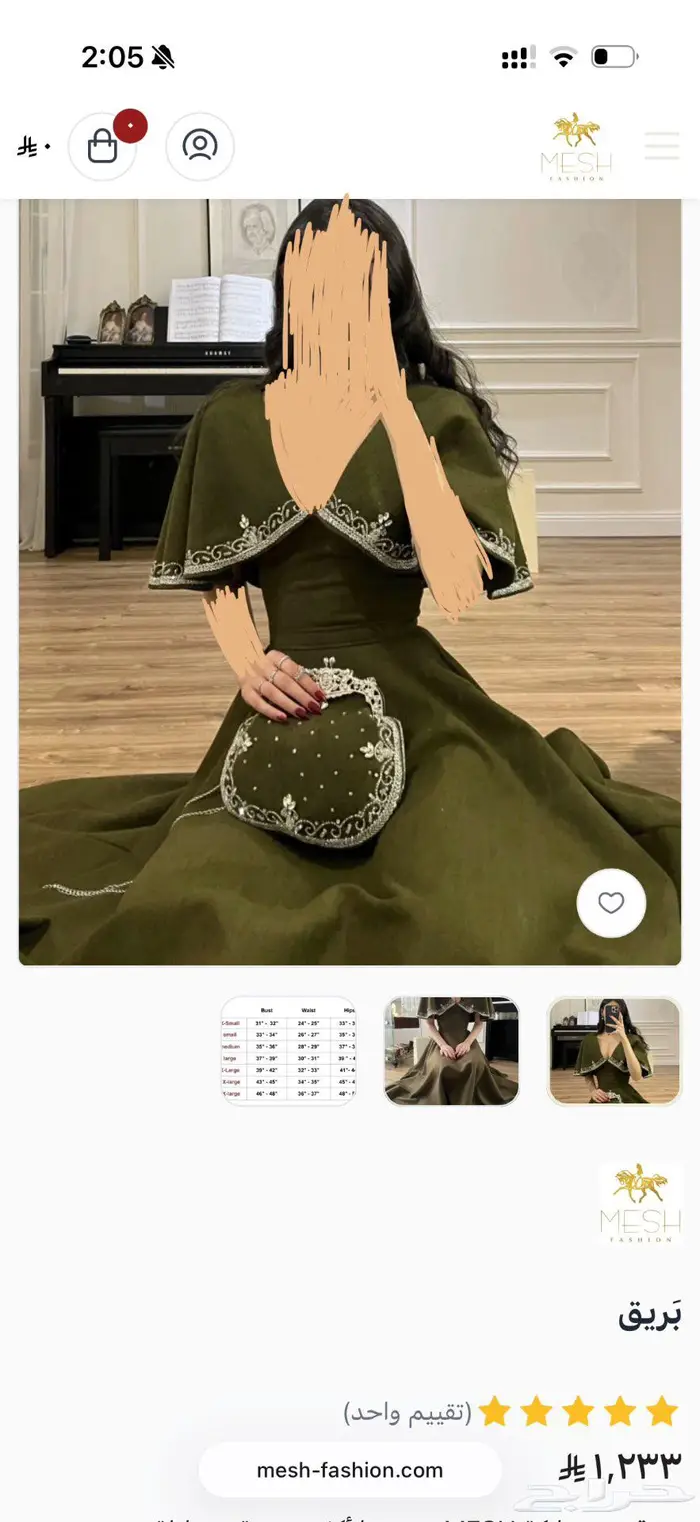The width and height of the screenshot is (700, 1522).
Task: Open the user account profile
Action: click(x=200, y=147)
